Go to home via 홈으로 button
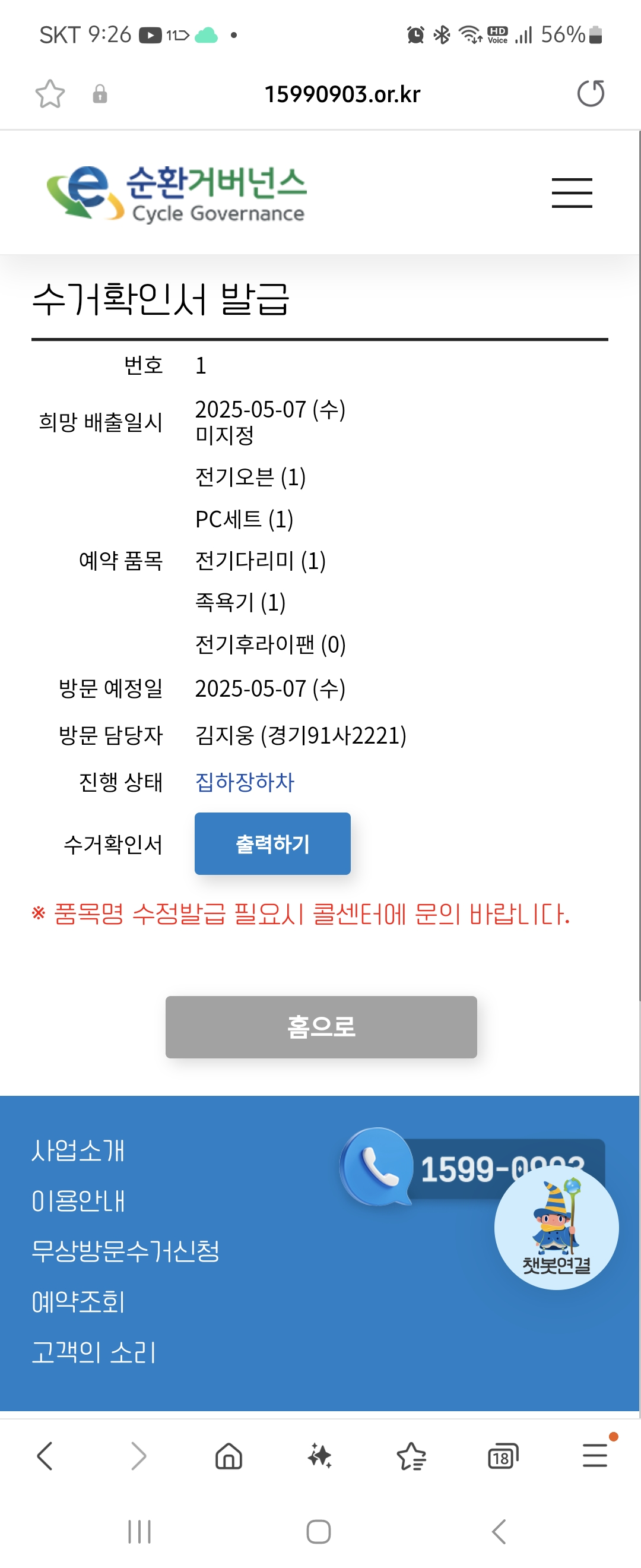 coord(320,1026)
